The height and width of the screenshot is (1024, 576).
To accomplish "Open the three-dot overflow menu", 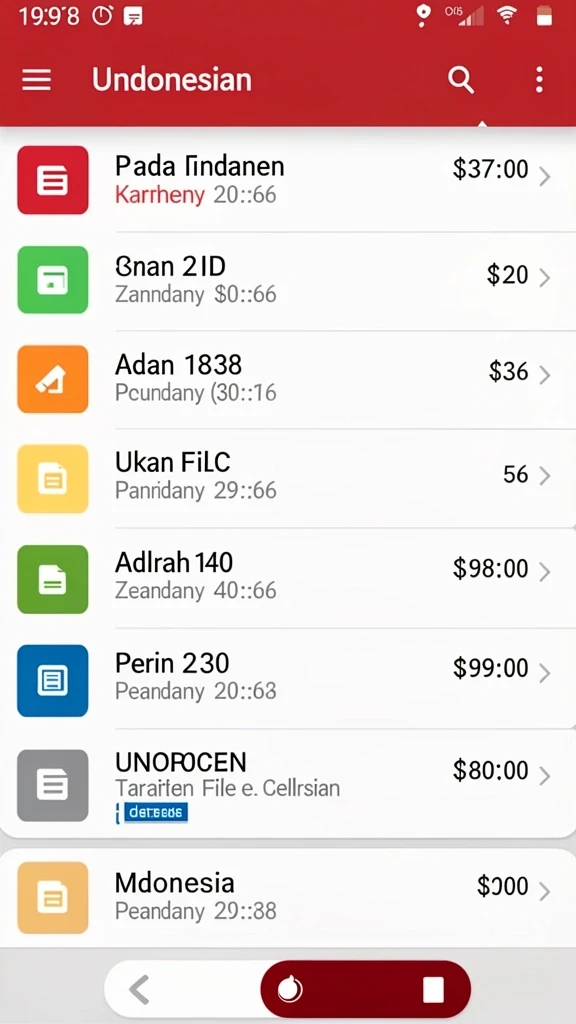I will (x=539, y=80).
